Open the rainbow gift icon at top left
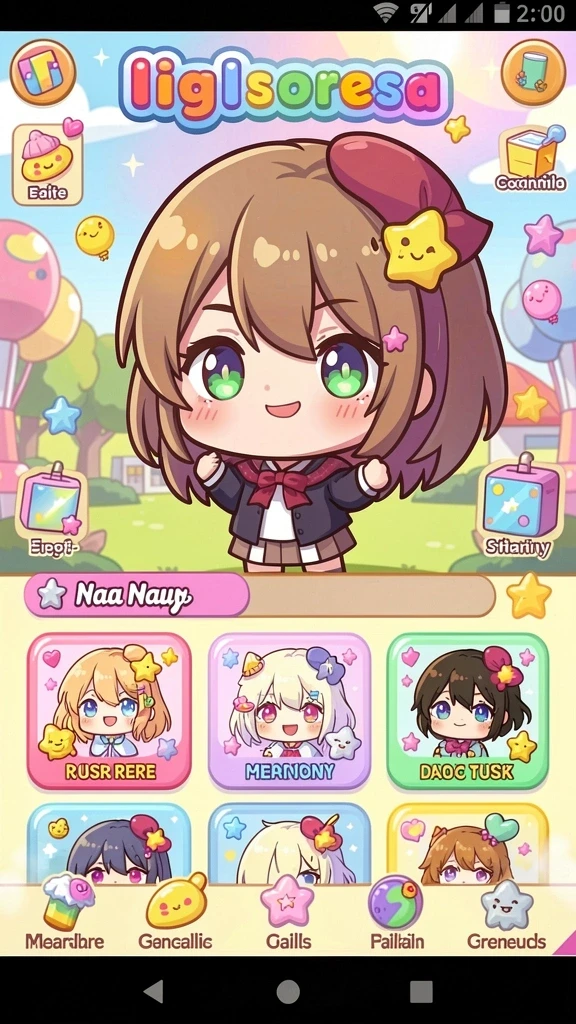Screen dimensions: 576x1024 point(43,73)
